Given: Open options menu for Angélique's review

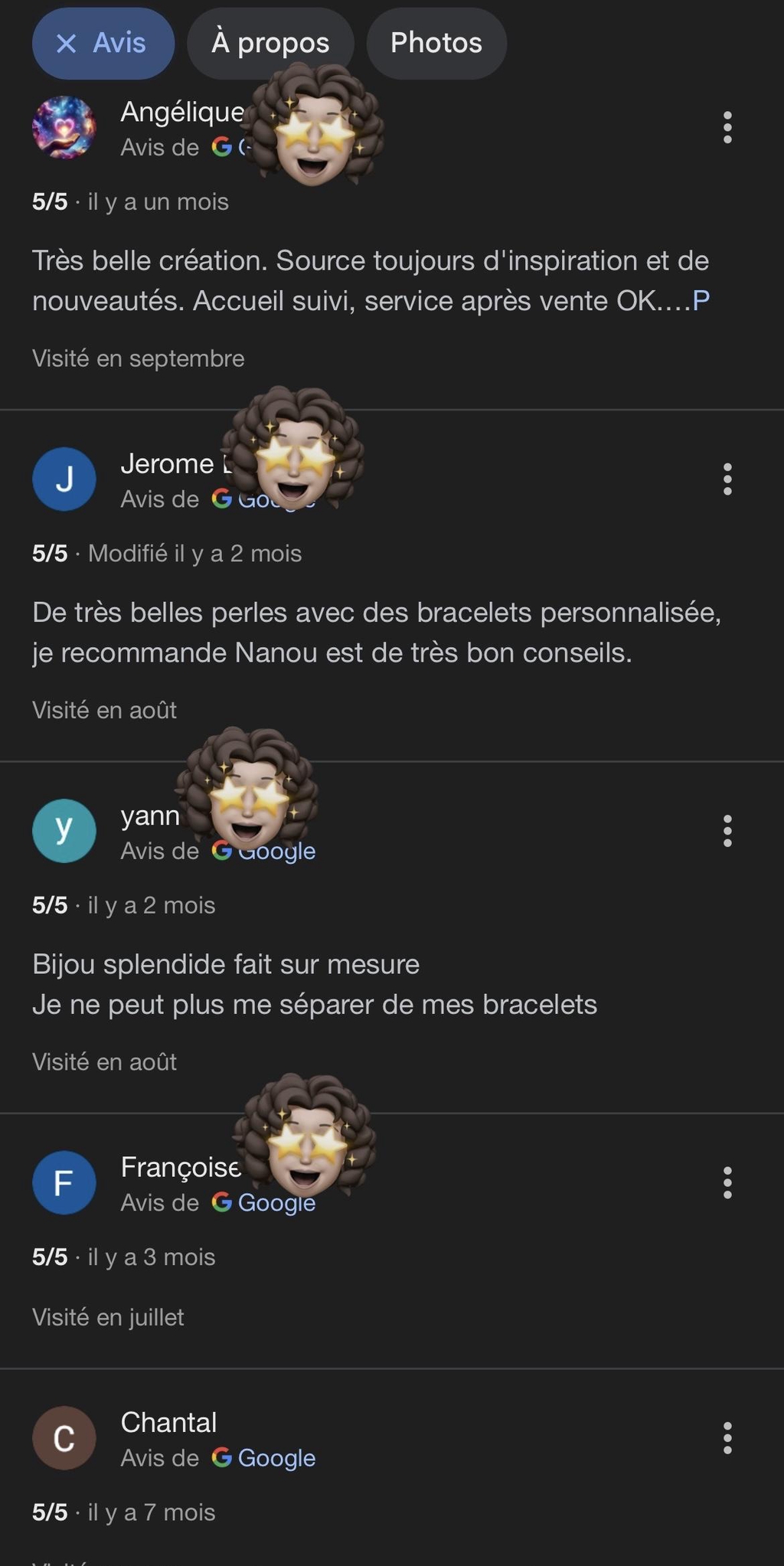Looking at the screenshot, I should (727, 127).
